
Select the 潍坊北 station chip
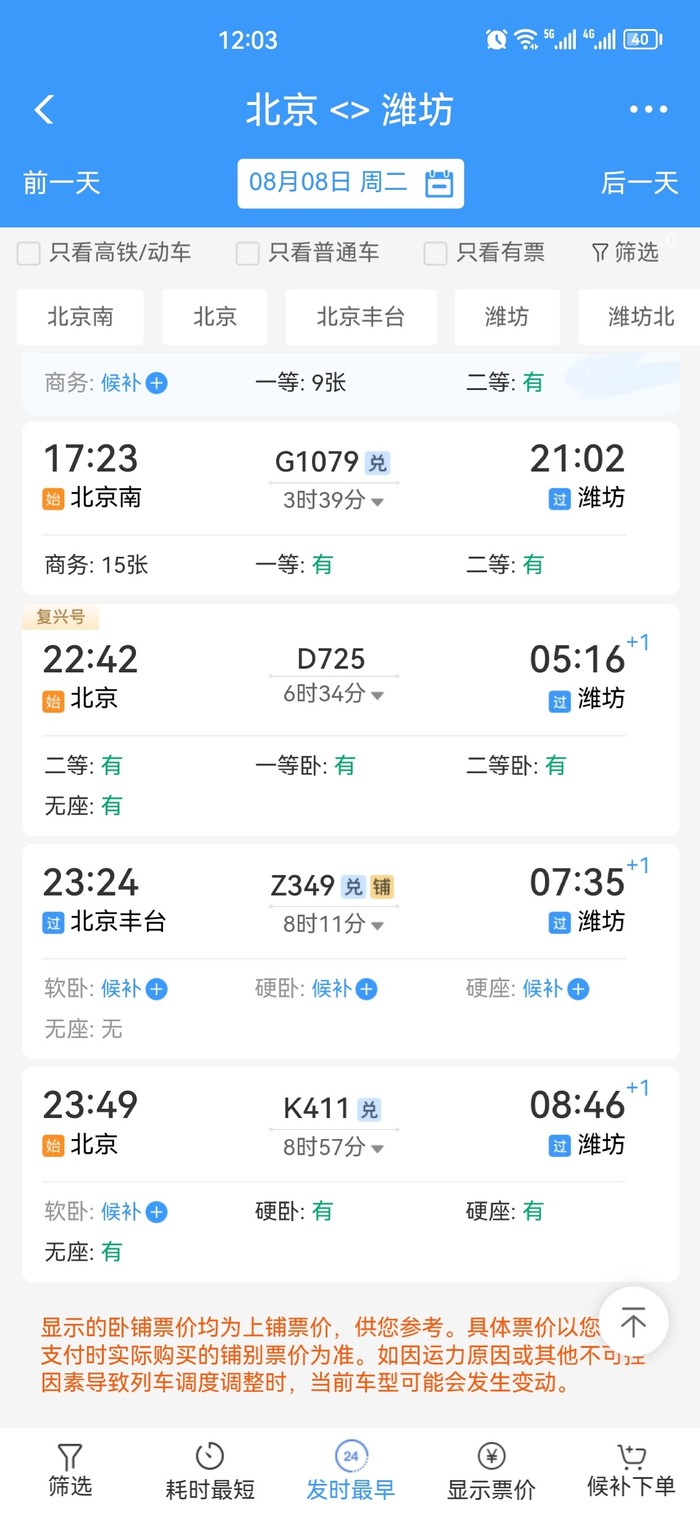coord(640,317)
